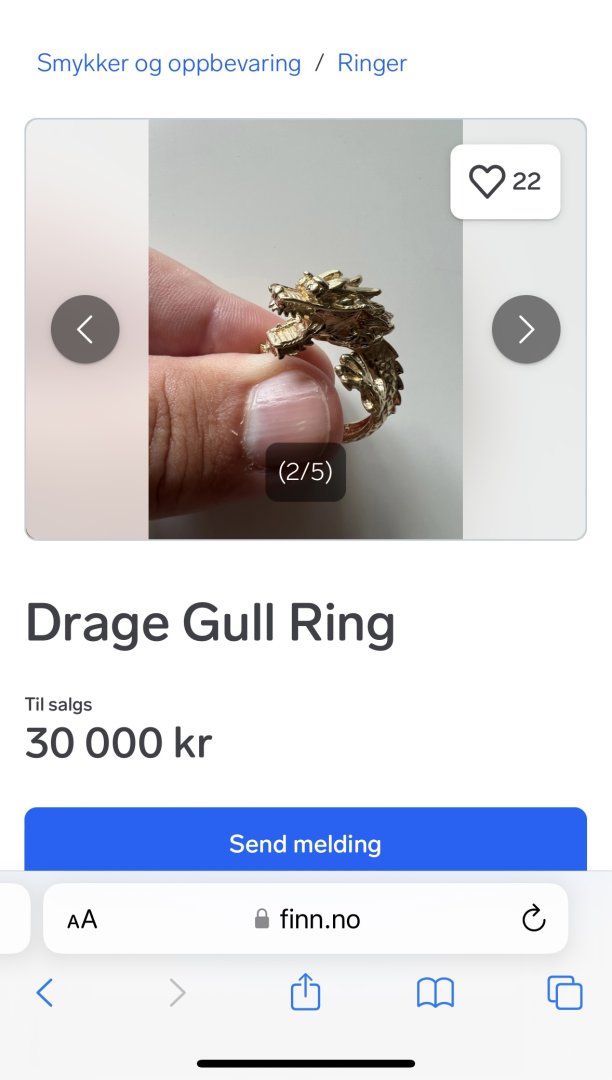Open the Smykker og oppbevaring breadcrumb link
Viewport: 612px width, 1080px height.
click(169, 63)
